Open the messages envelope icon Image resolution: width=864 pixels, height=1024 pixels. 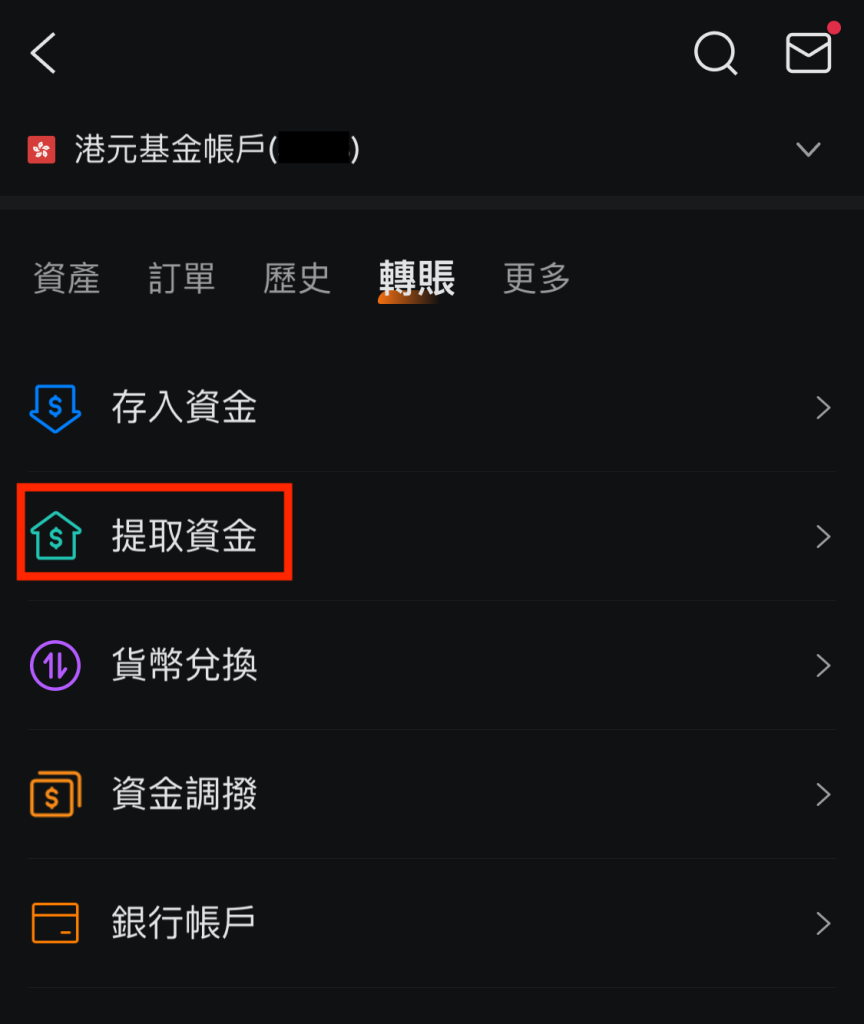tap(808, 53)
